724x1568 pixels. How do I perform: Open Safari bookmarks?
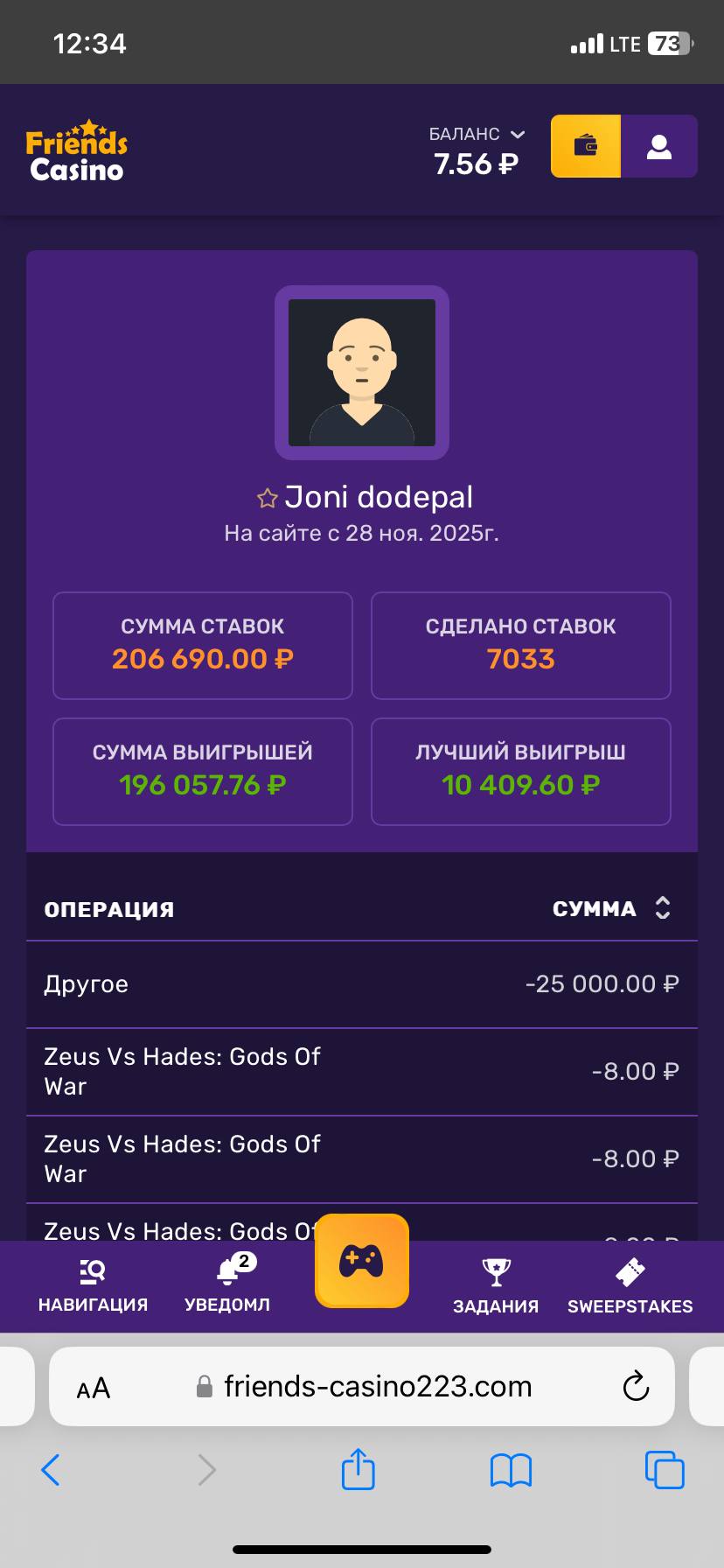(x=511, y=1470)
